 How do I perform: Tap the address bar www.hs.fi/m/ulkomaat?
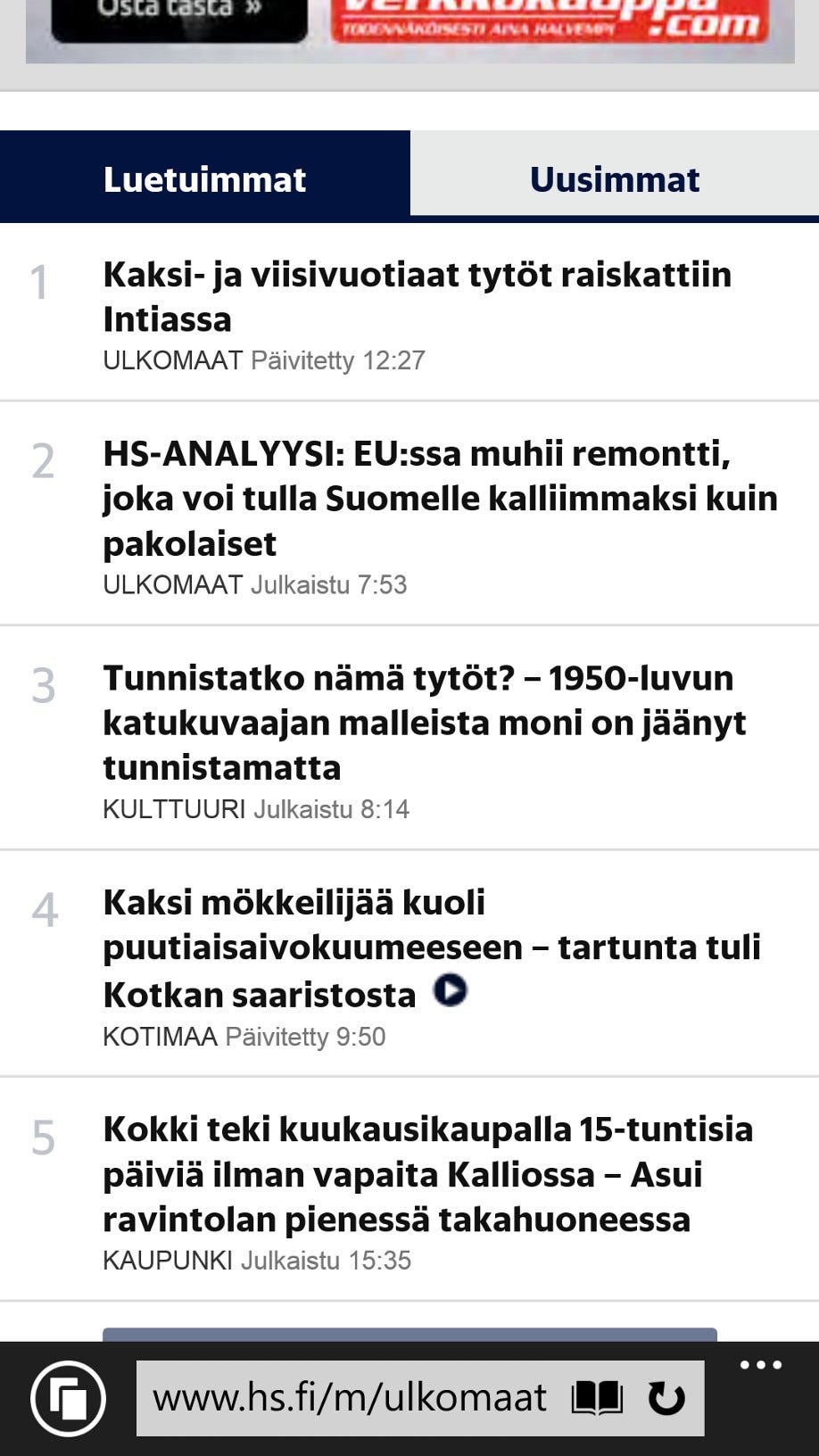click(350, 1398)
